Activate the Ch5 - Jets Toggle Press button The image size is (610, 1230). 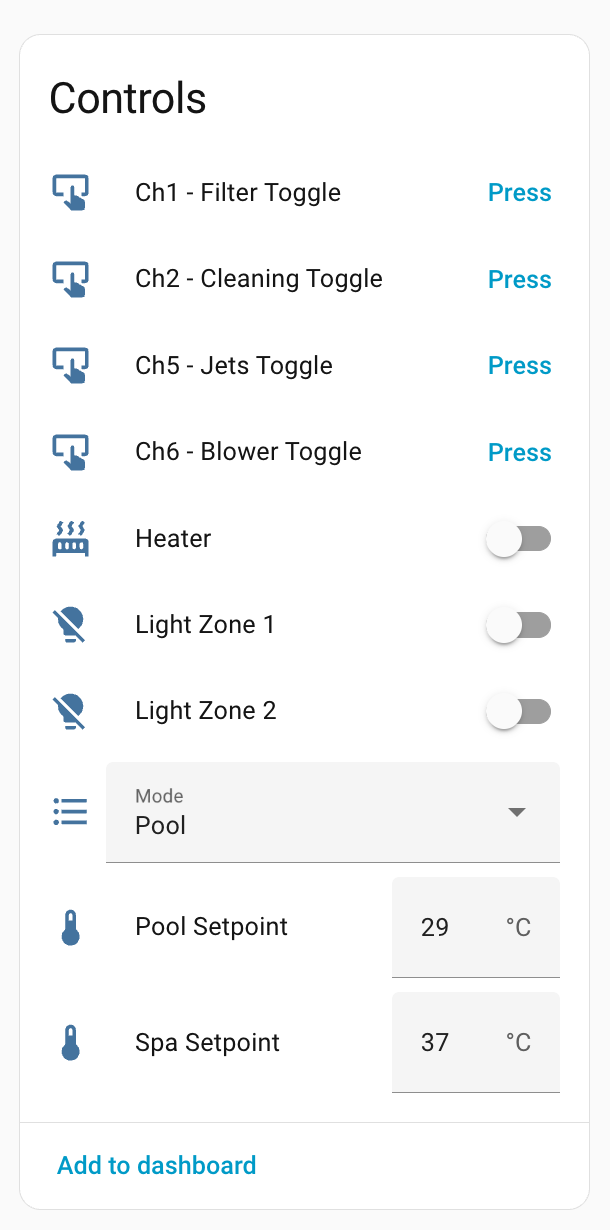pyautogui.click(x=519, y=366)
